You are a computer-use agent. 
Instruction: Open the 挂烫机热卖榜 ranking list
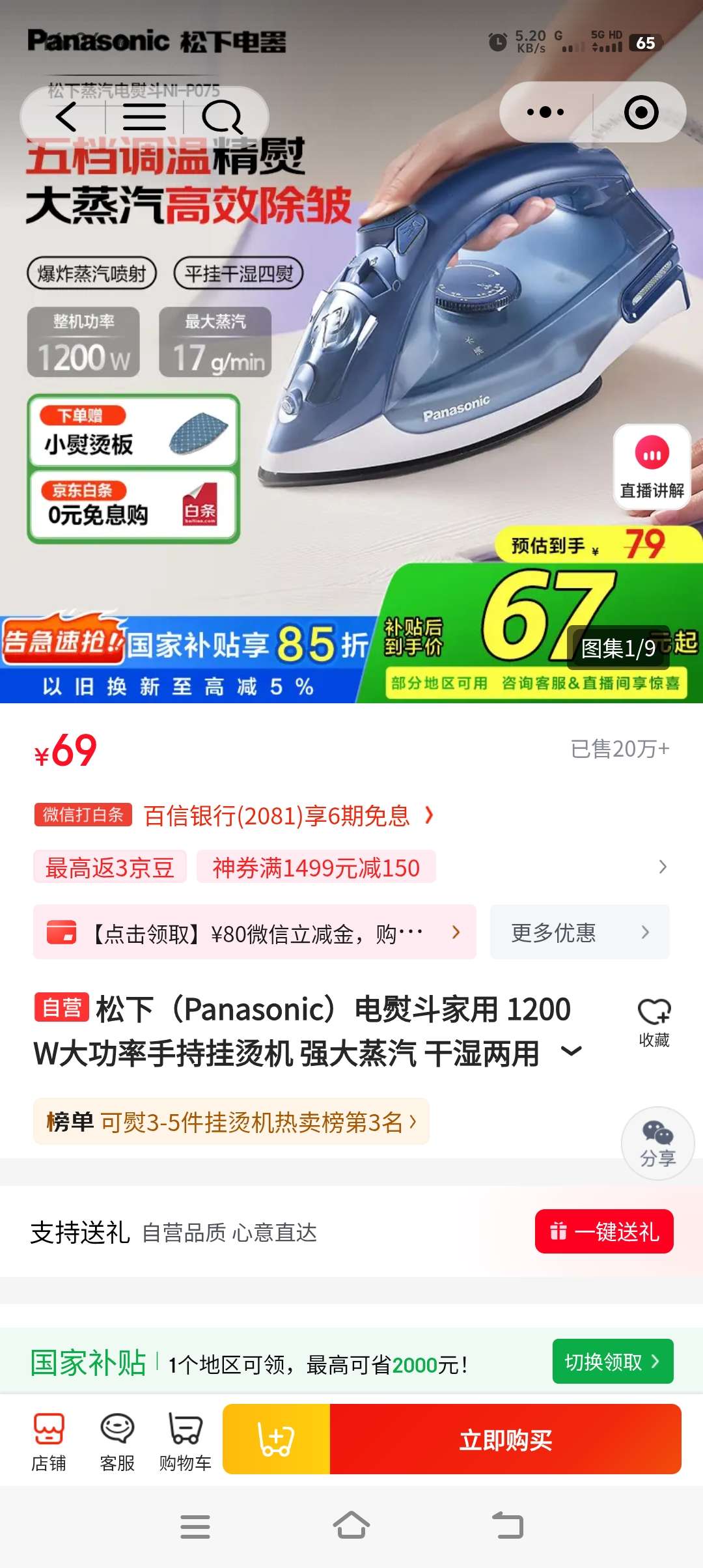tap(231, 1122)
